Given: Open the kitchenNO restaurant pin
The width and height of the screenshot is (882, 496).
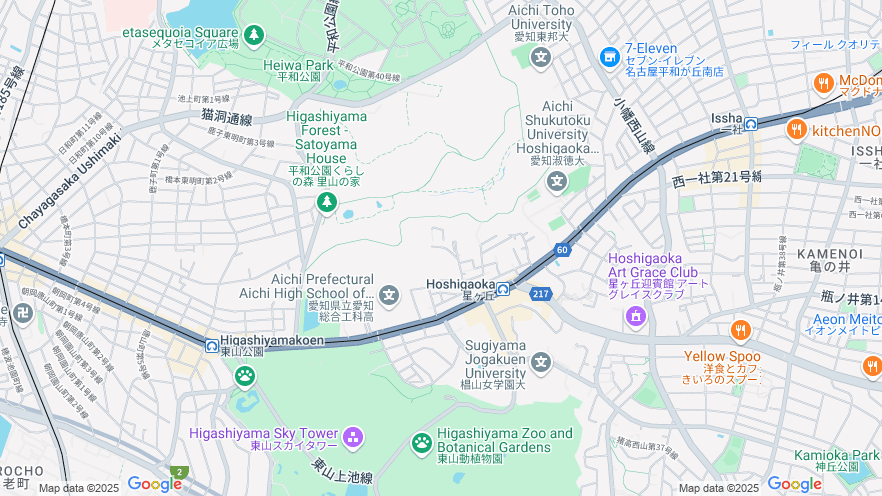Looking at the screenshot, I should [x=796, y=129].
